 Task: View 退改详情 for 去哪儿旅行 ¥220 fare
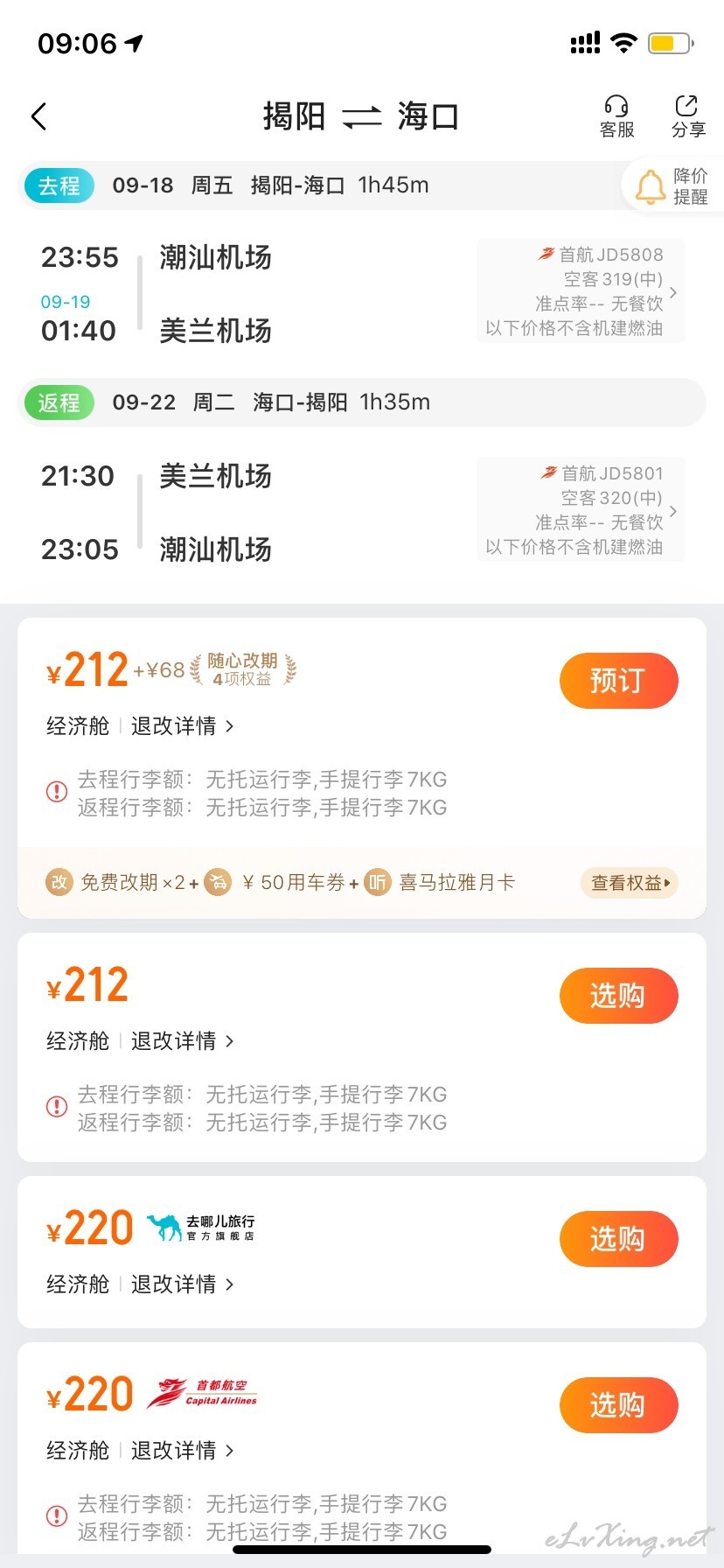tap(183, 1284)
